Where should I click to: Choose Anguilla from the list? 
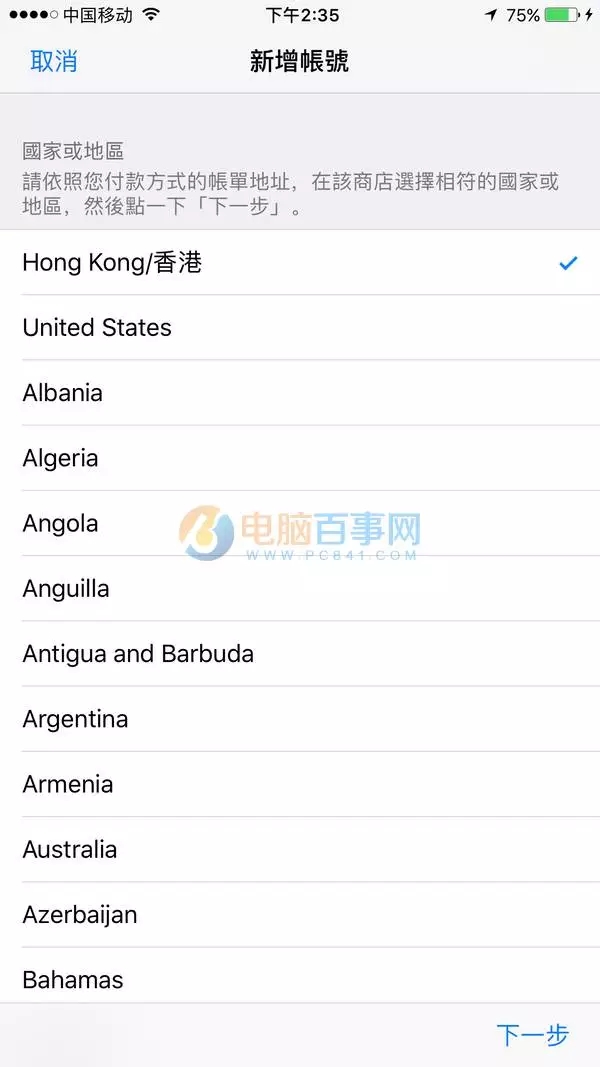tap(66, 589)
